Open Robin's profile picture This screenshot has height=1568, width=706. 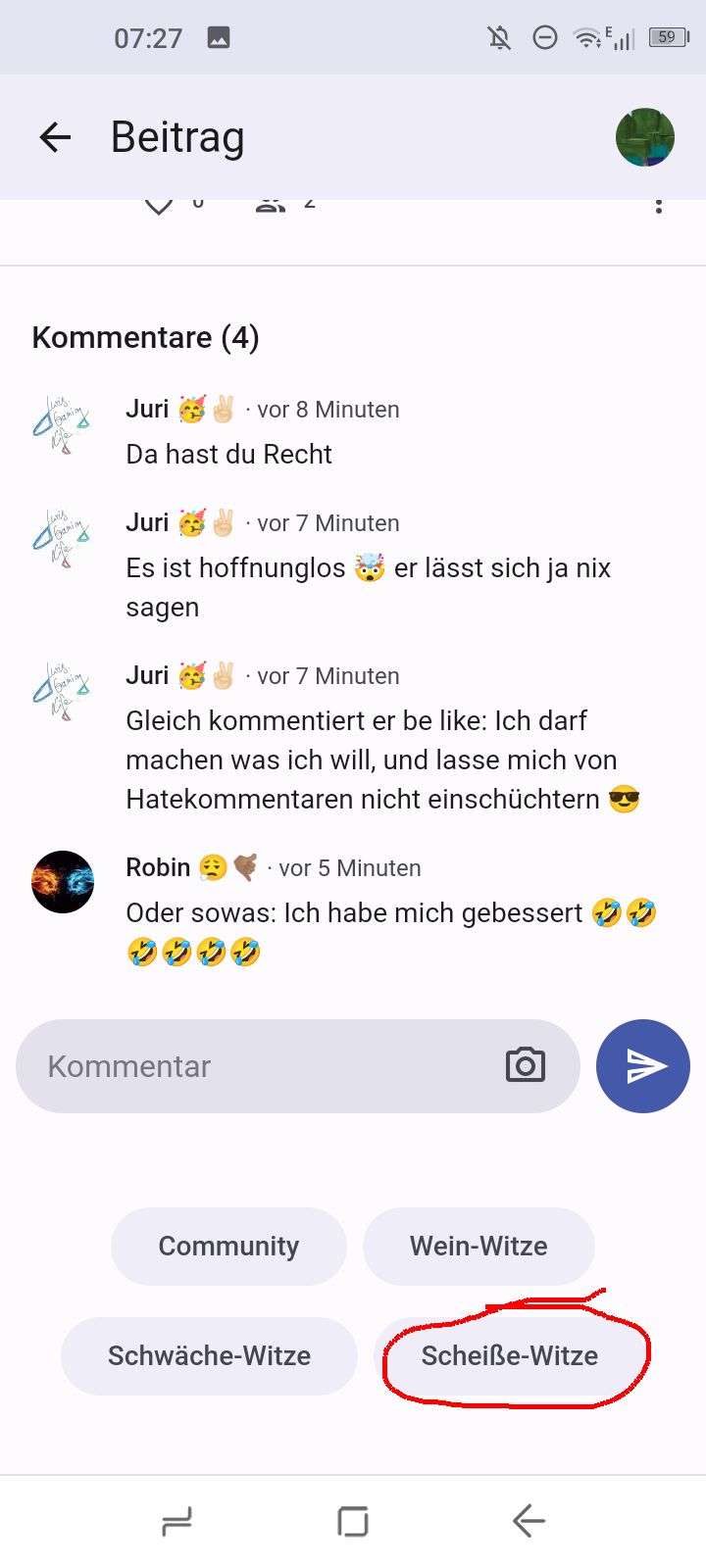(63, 882)
